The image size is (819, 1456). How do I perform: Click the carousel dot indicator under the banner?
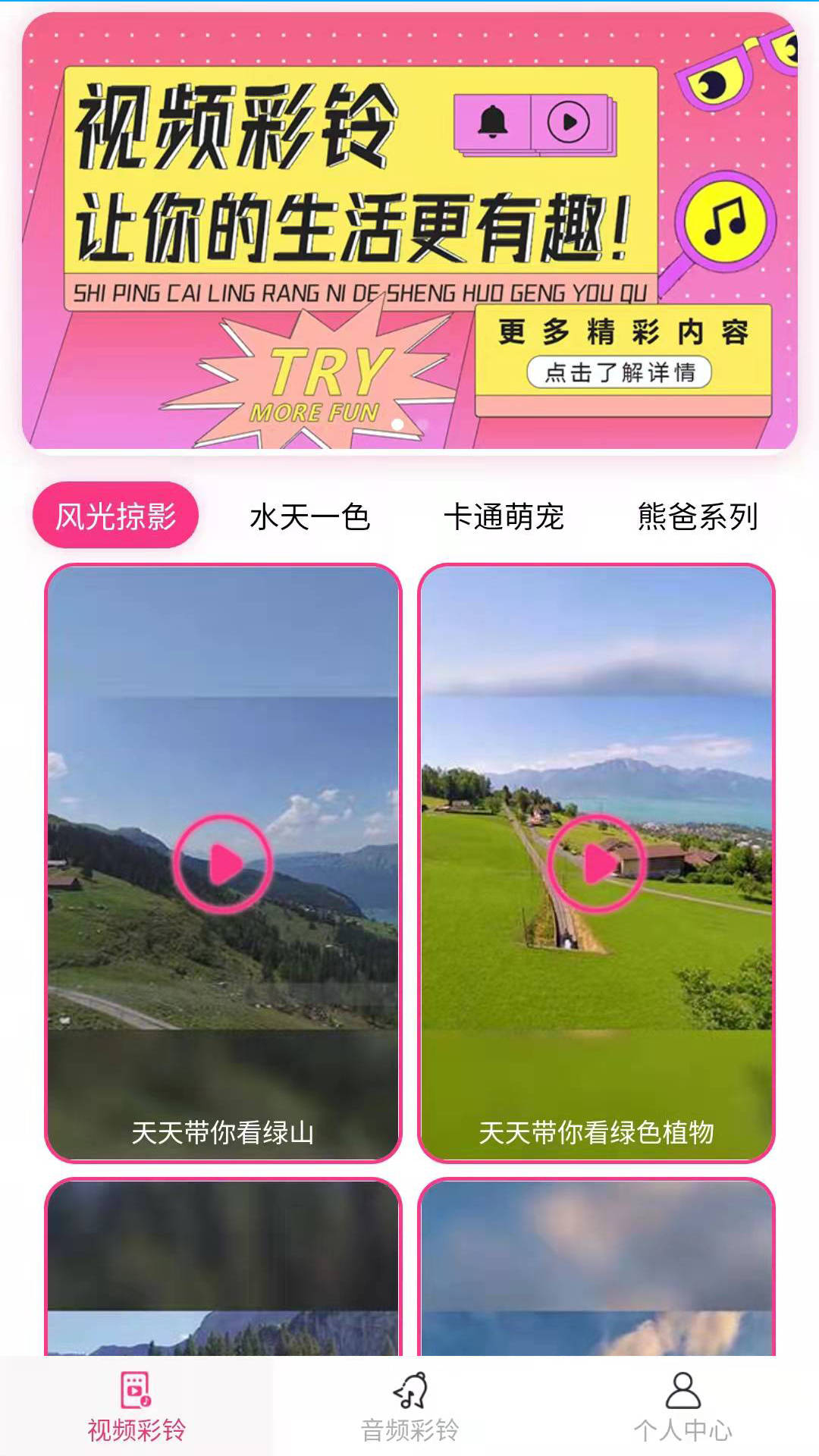pos(396,422)
